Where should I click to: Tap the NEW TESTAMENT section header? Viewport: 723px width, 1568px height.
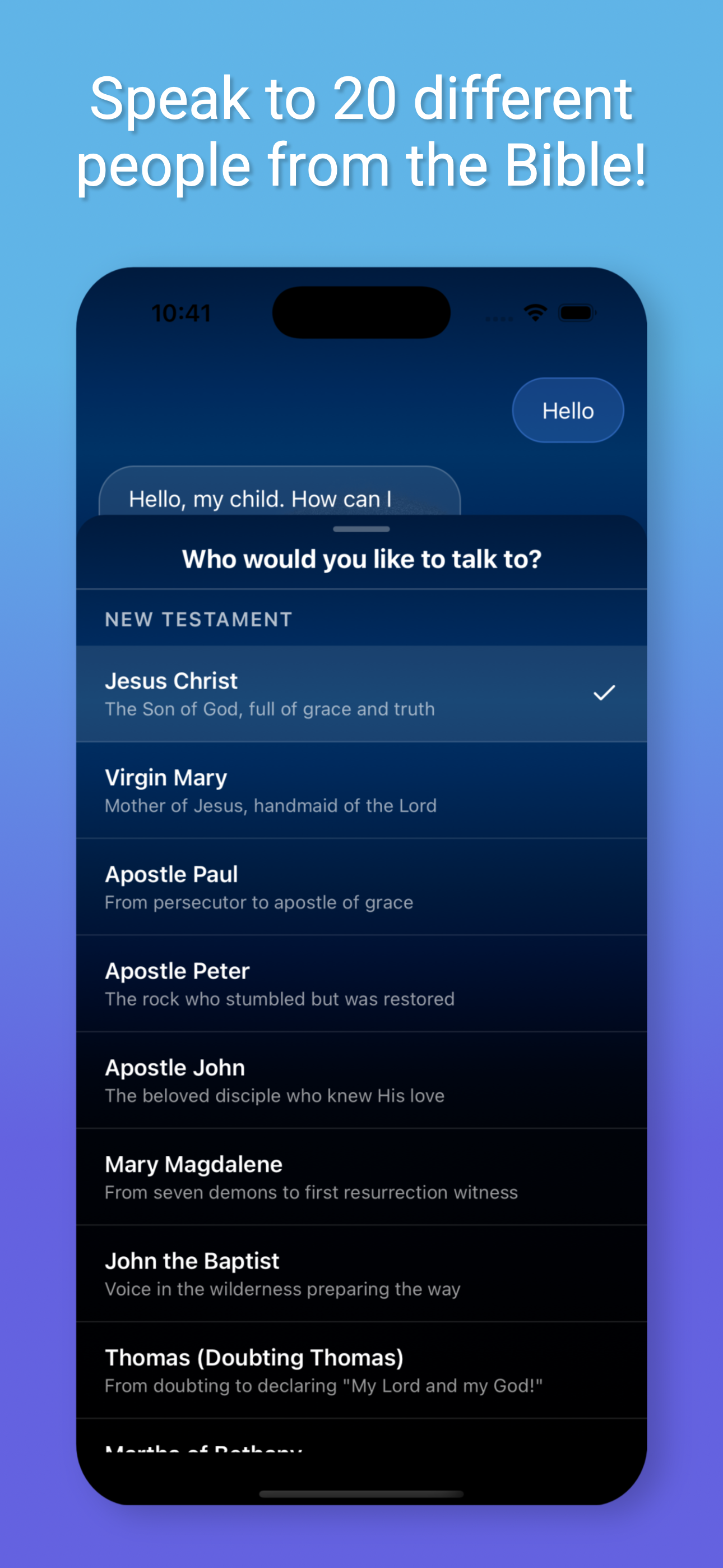(x=198, y=619)
